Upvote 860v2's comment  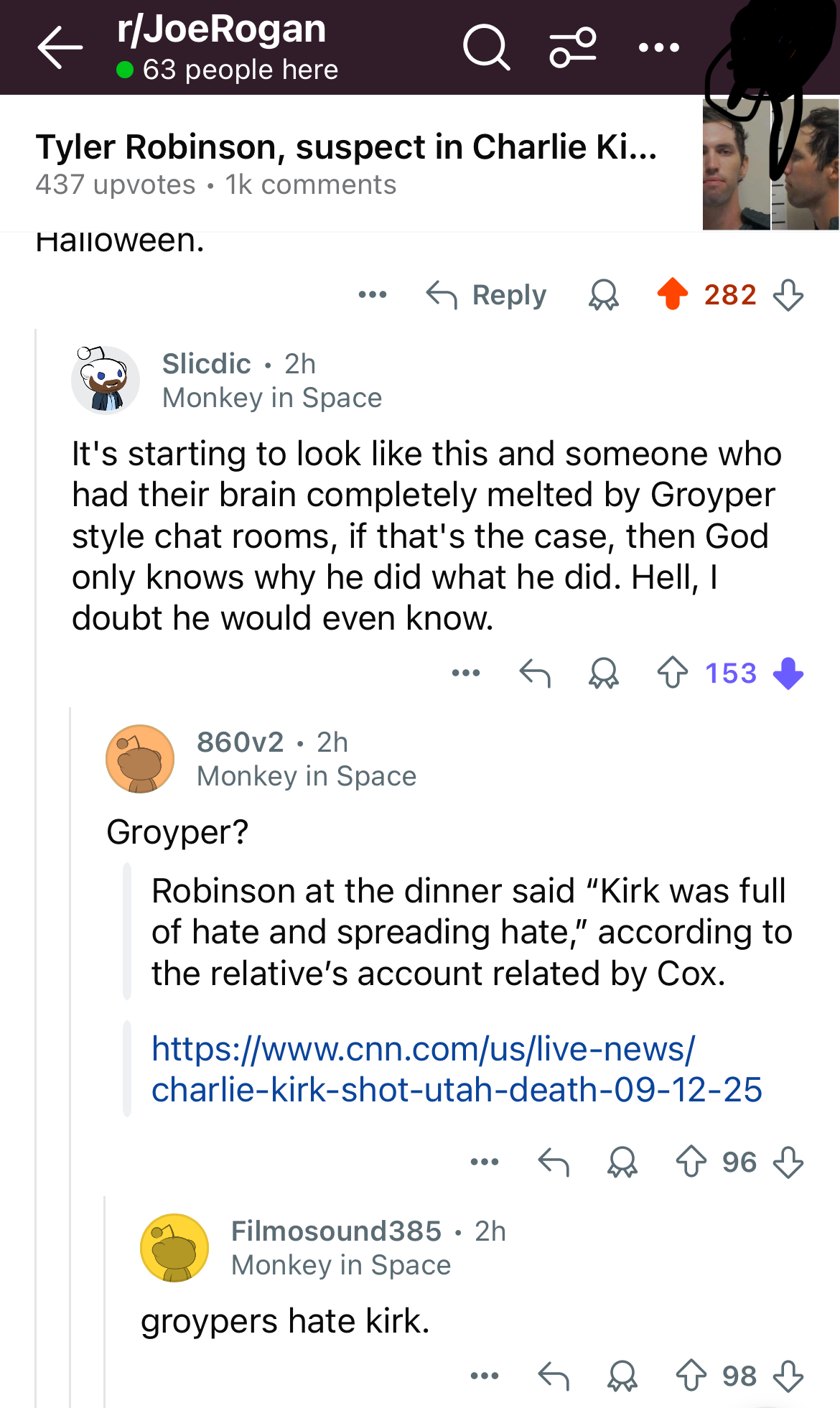point(691,1162)
